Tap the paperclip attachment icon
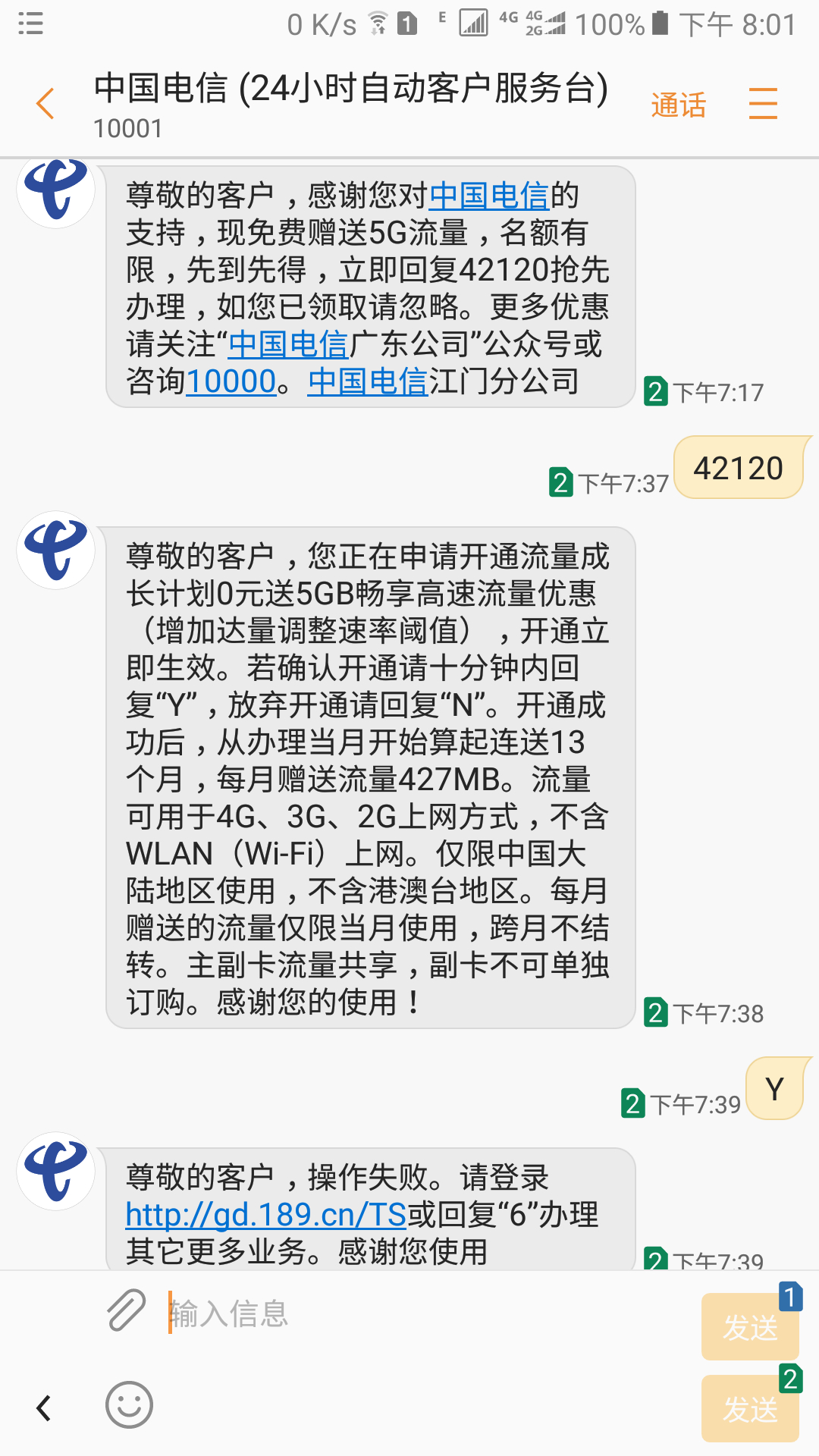Image resolution: width=819 pixels, height=1456 pixels. tap(126, 1310)
